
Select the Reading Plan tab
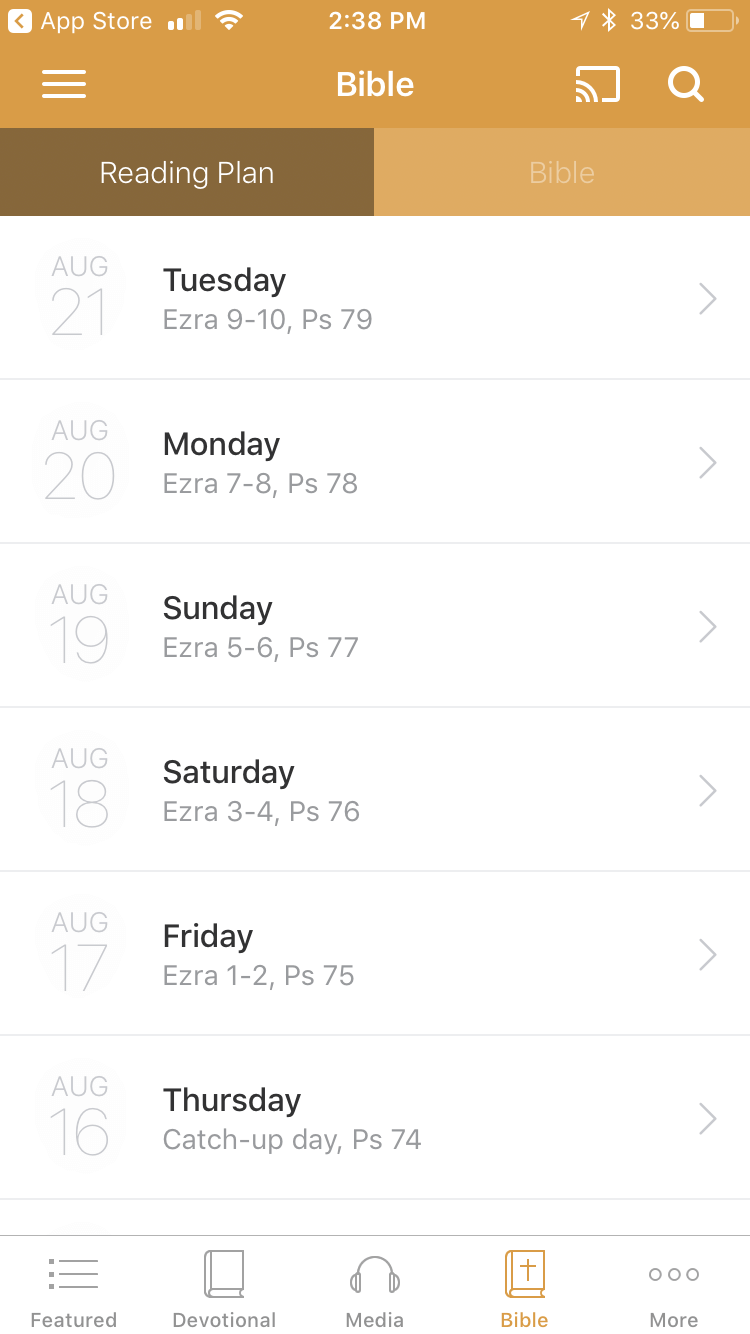187,172
